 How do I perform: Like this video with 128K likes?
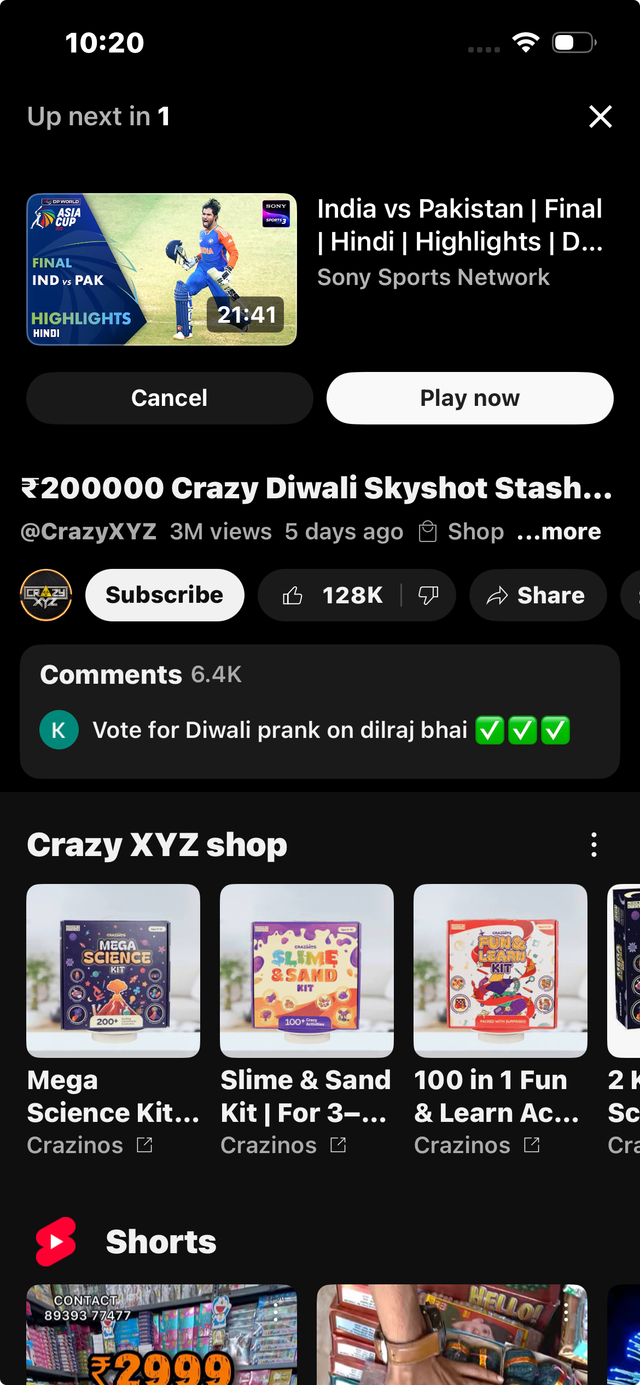point(332,595)
